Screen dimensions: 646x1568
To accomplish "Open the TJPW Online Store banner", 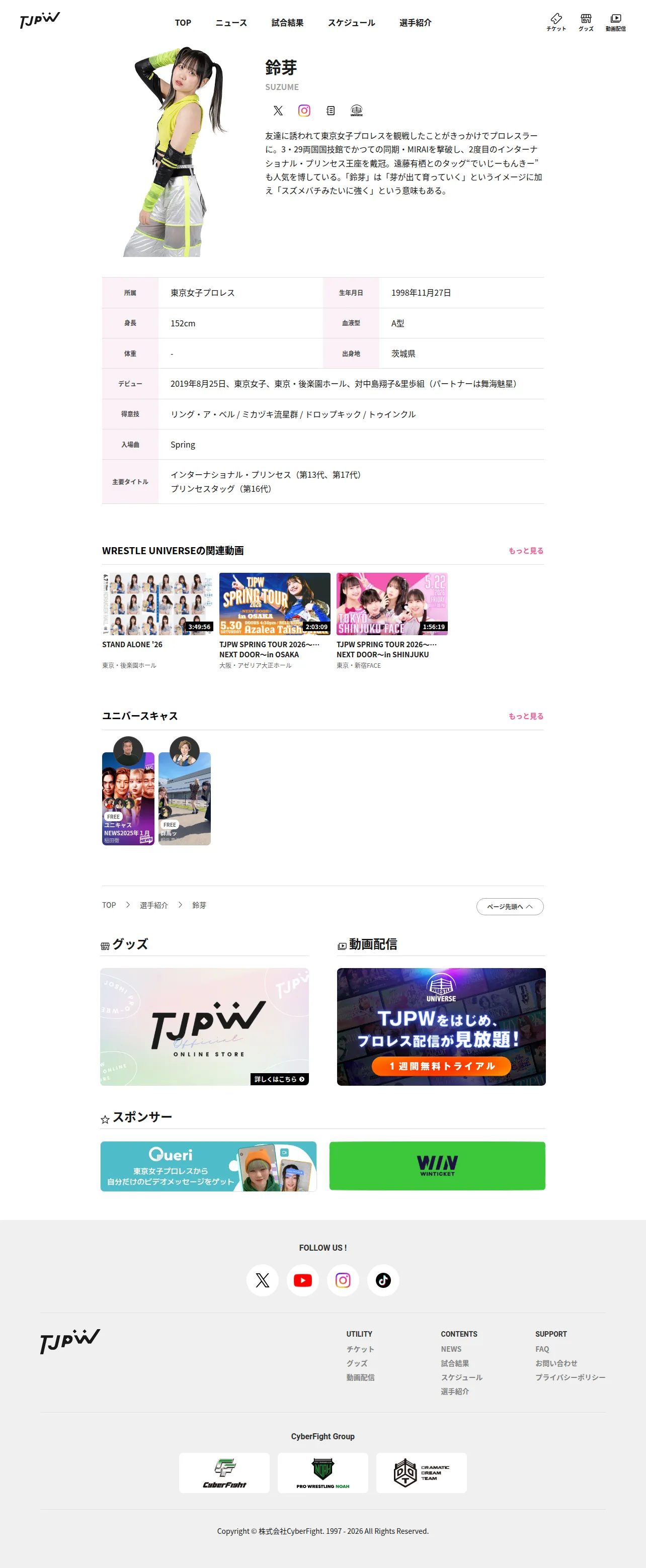I will click(x=205, y=1027).
